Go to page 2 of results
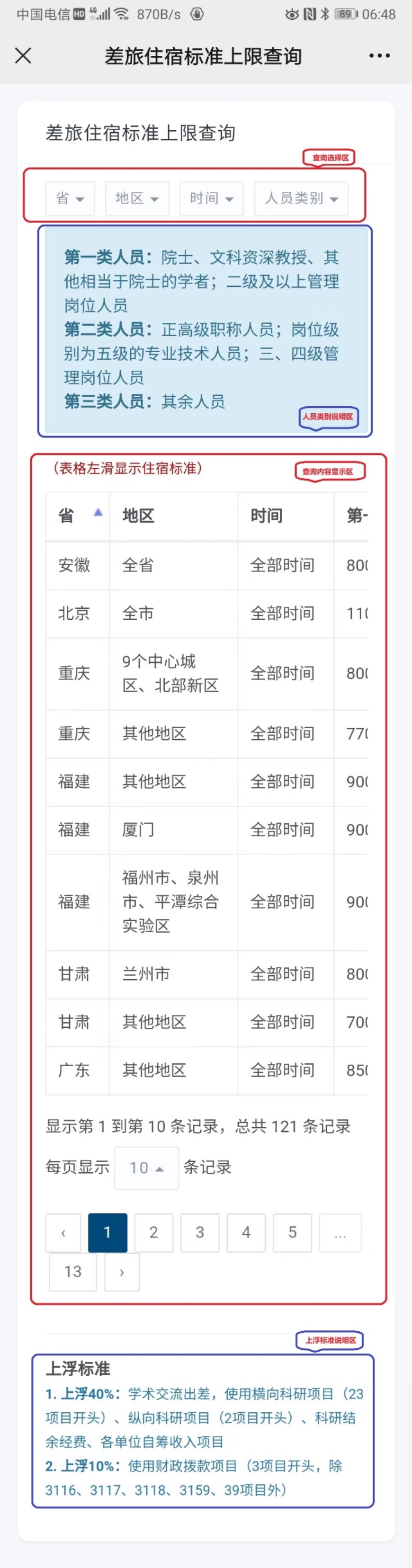412x1568 pixels. (153, 1233)
